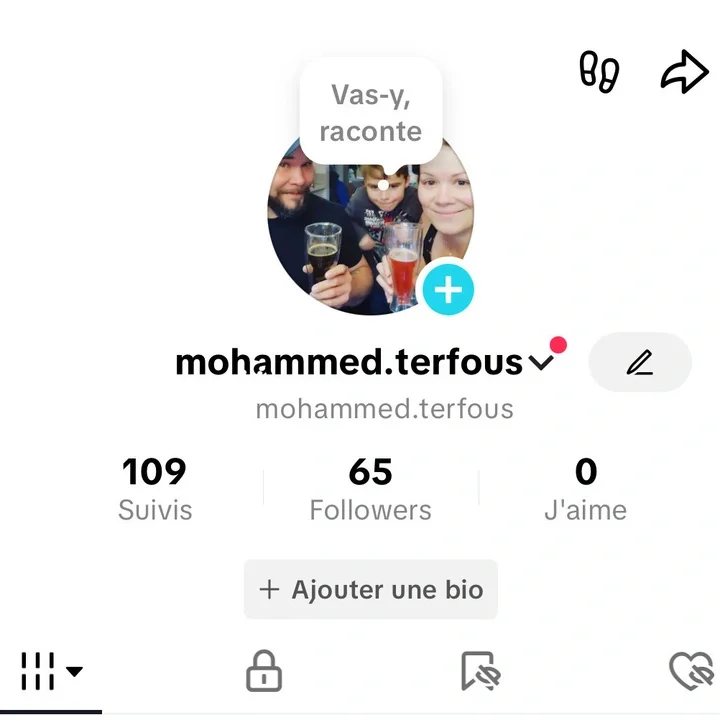Open the 109 Suivis list
The image size is (720, 720).
[154, 489]
